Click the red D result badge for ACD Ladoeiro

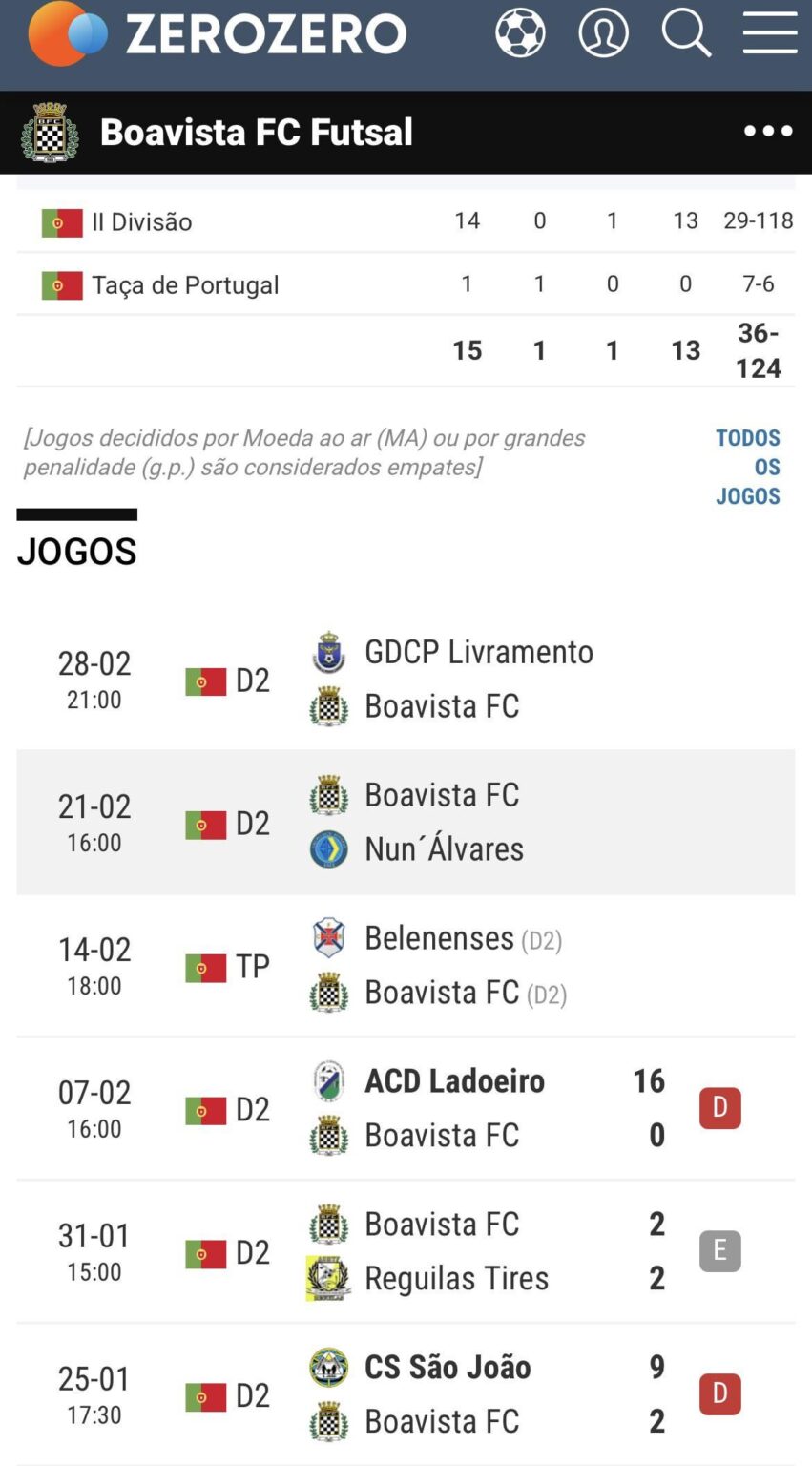pyautogui.click(x=719, y=1108)
